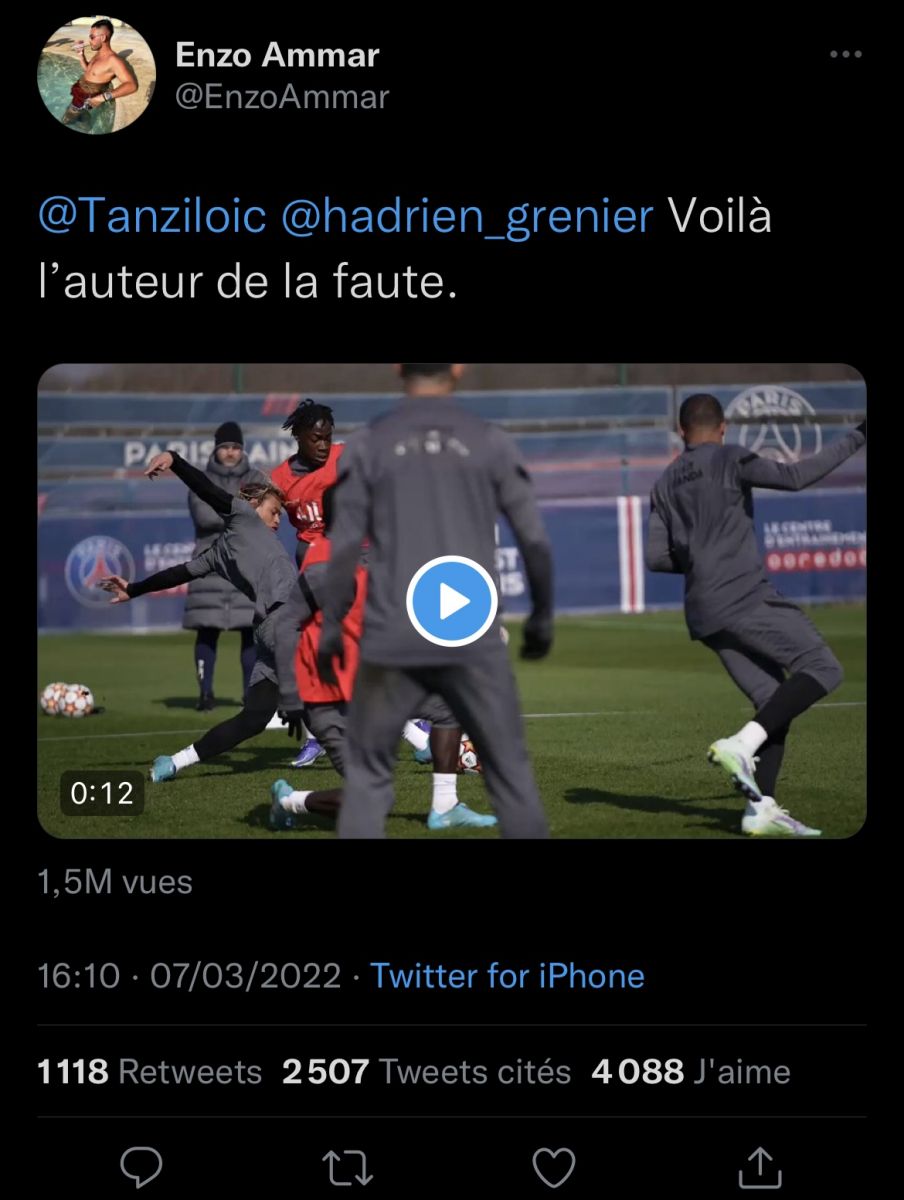View the 4088 J'aime list
The width and height of the screenshot is (904, 1200).
tap(690, 1072)
